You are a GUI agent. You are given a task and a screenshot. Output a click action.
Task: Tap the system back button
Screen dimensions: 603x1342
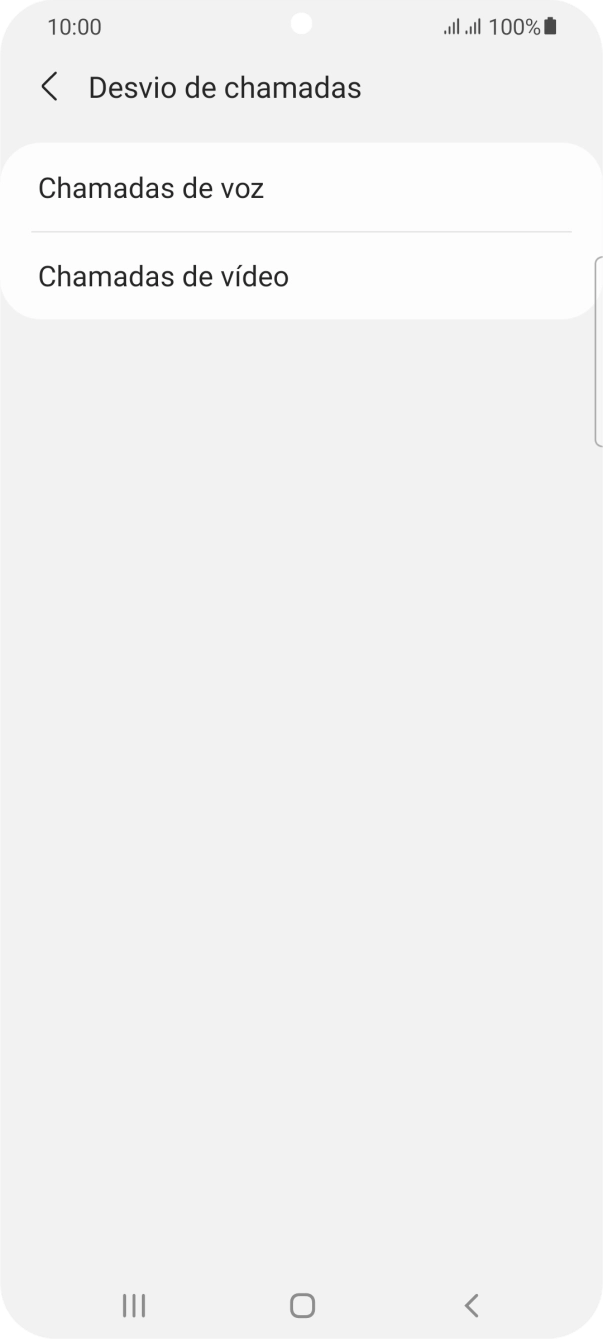point(471,1305)
